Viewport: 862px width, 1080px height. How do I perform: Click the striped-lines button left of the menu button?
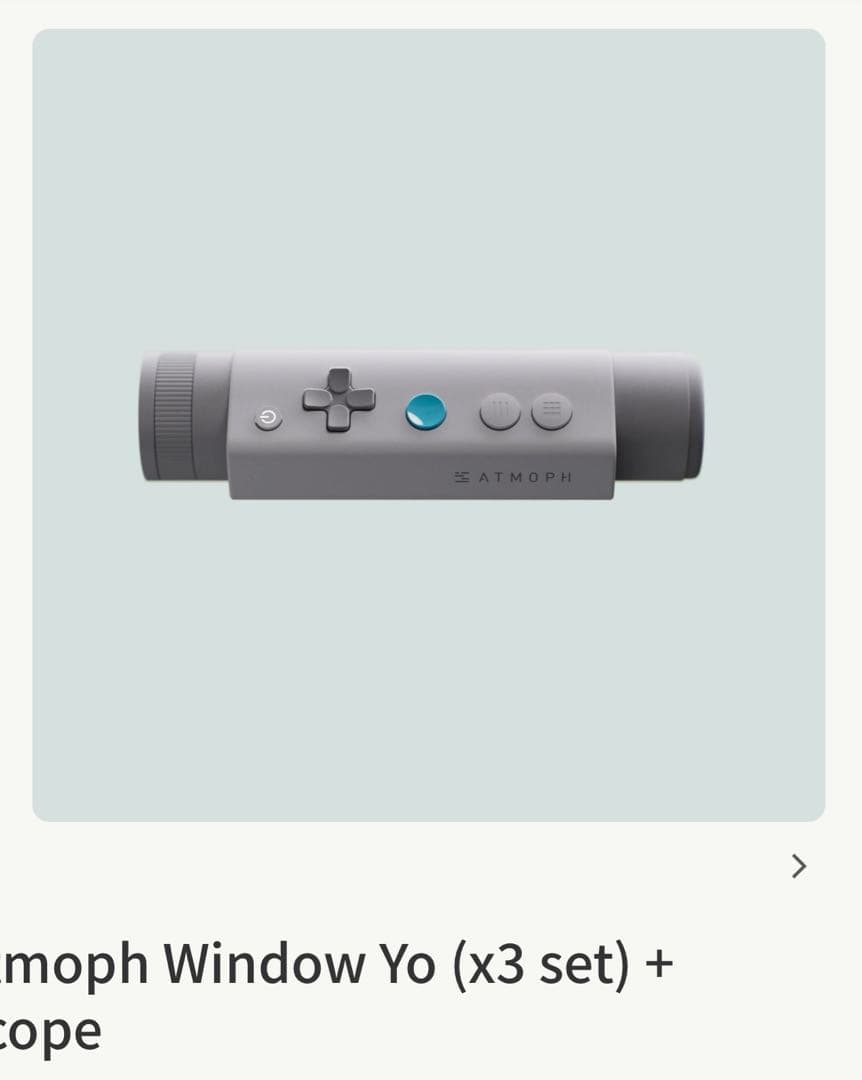pyautogui.click(x=501, y=413)
